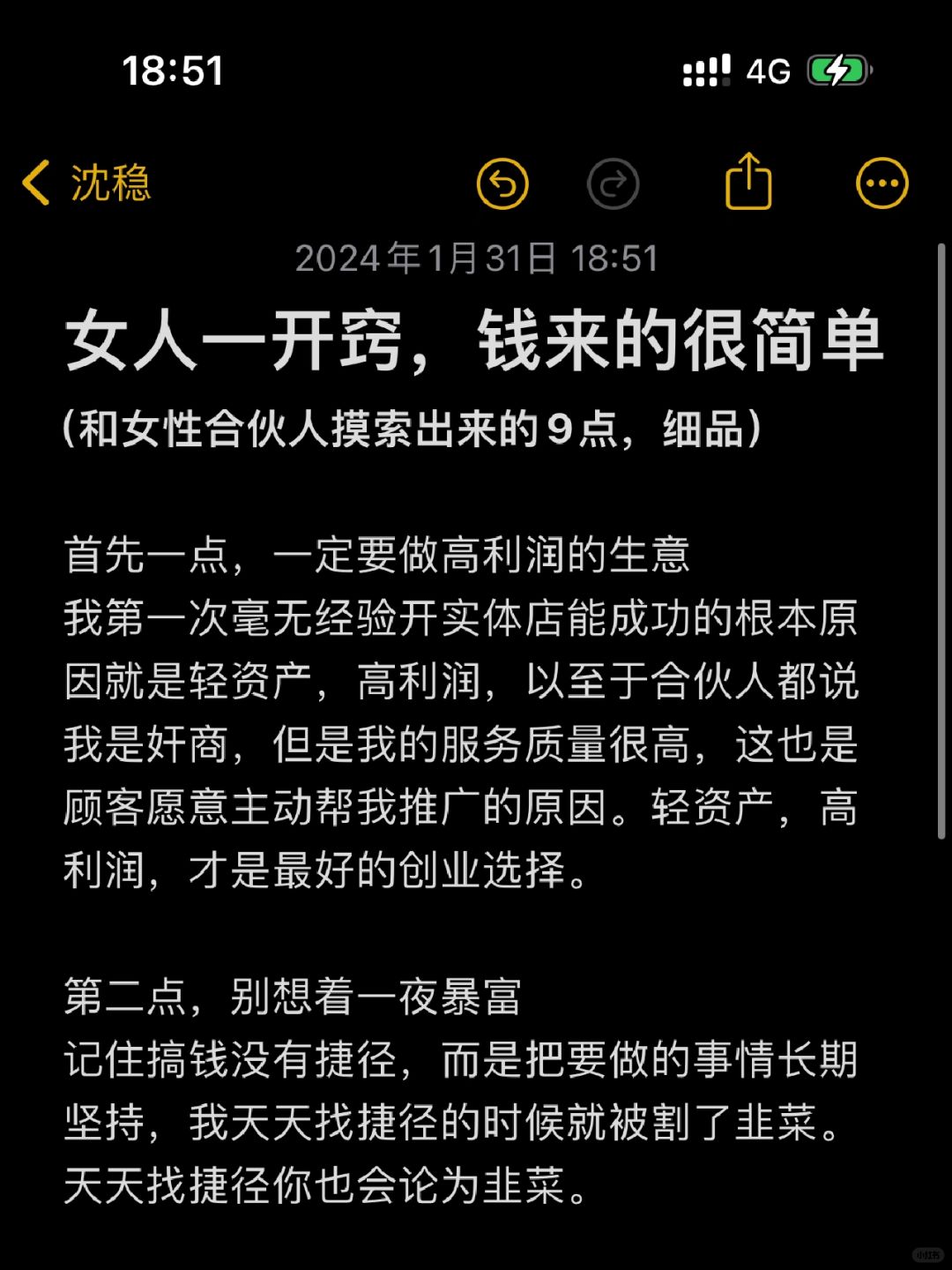Tap the Undo icon
This screenshot has height=1270, width=952.
tap(502, 183)
